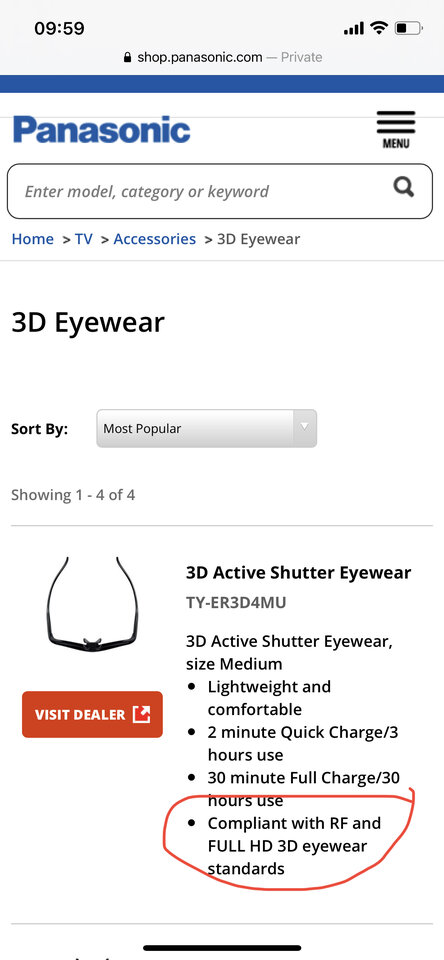Tap the Panasonic logo to go home

click(x=102, y=130)
